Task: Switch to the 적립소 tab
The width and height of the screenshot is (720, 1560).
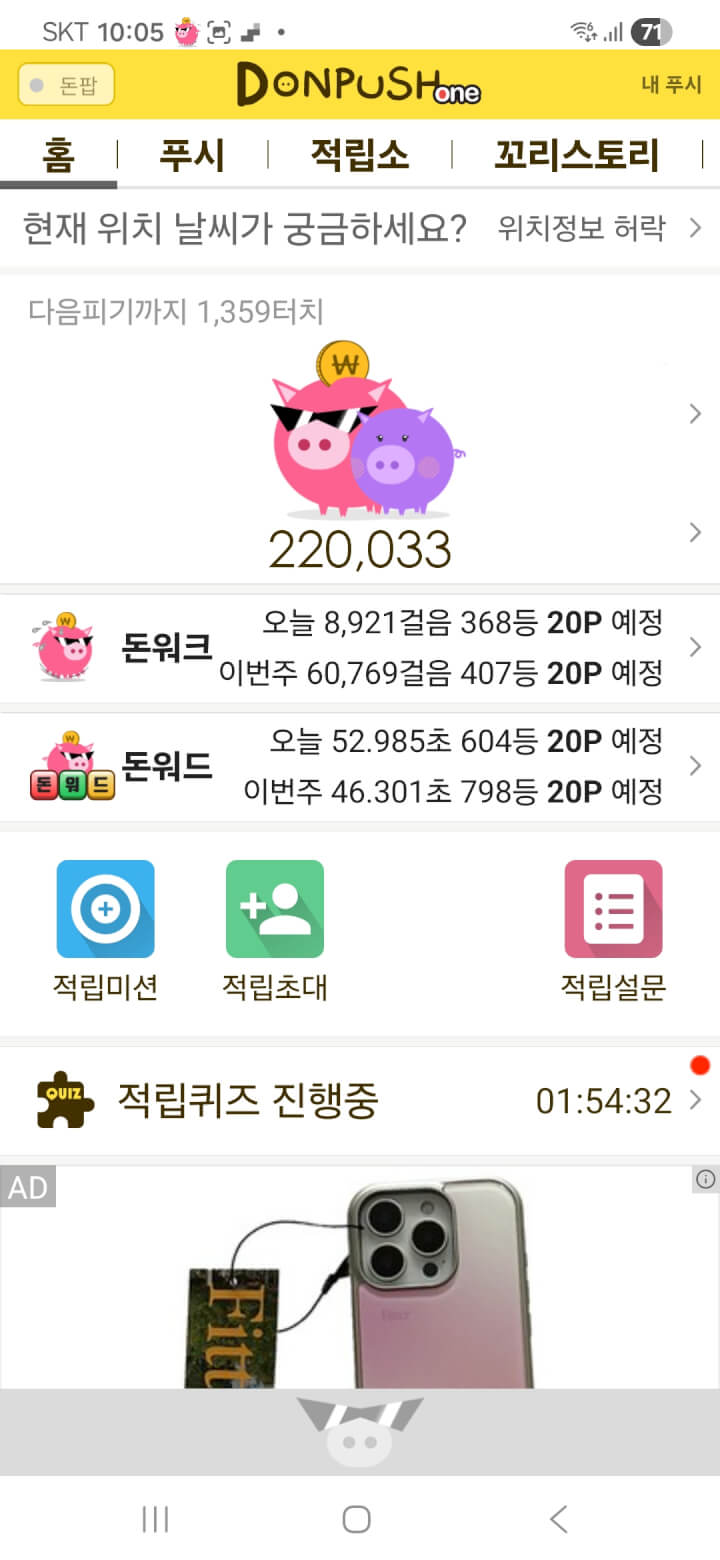Action: (x=360, y=156)
